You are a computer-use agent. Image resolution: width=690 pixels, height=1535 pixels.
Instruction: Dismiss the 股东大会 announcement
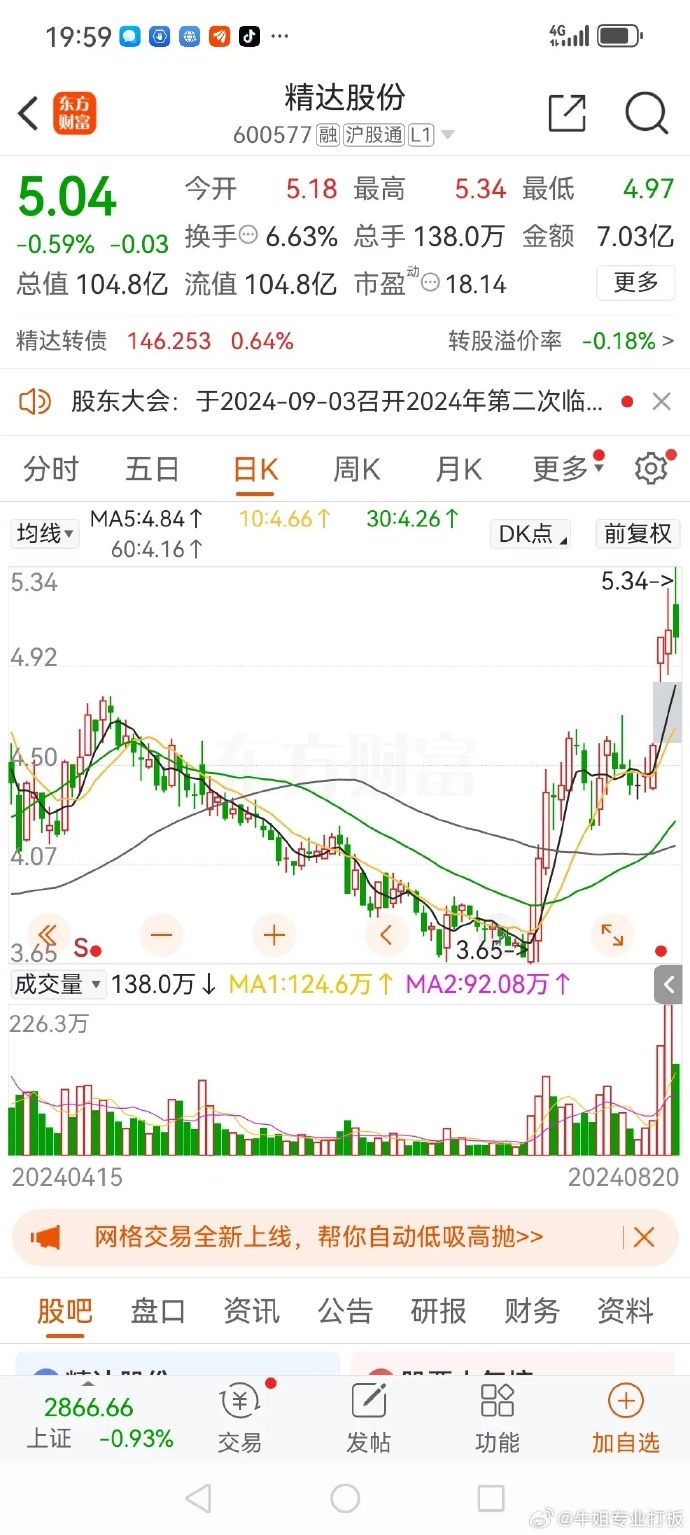click(661, 402)
